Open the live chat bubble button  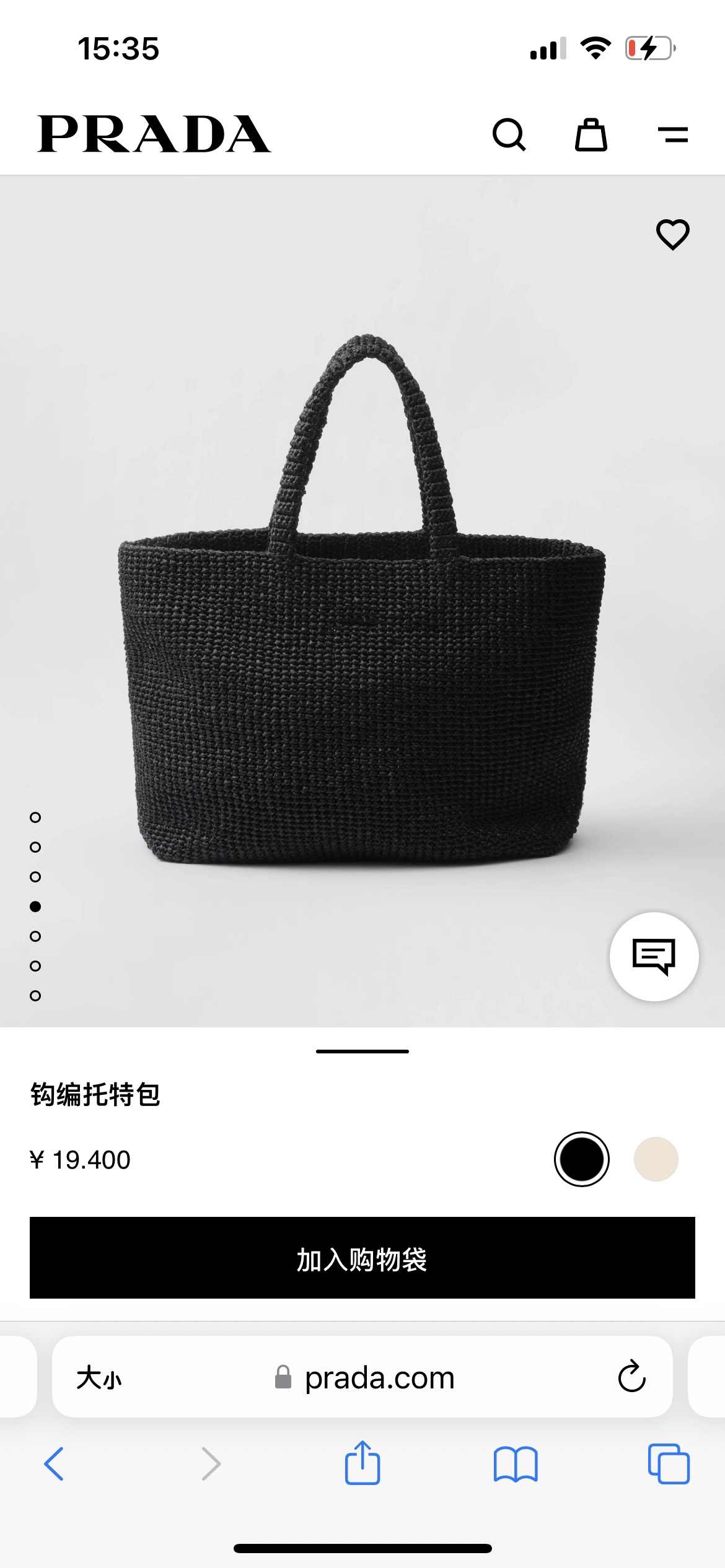[x=654, y=956]
